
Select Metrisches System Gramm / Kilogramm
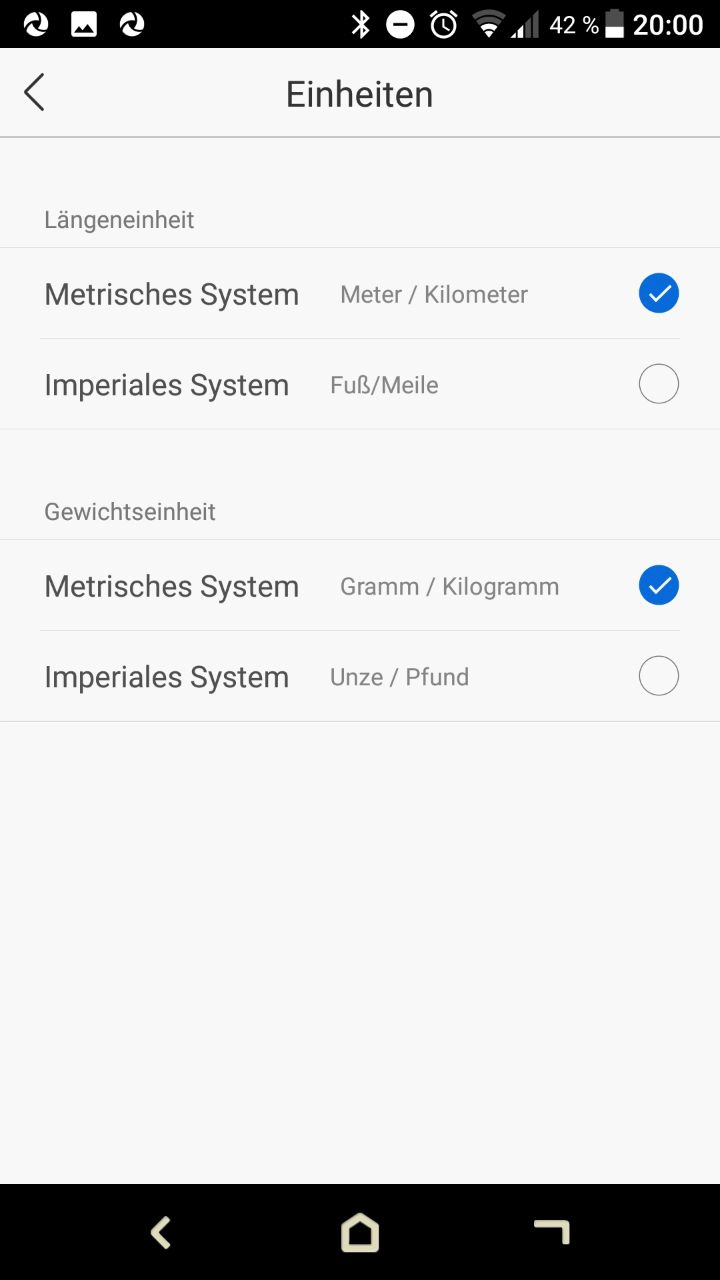(x=658, y=586)
